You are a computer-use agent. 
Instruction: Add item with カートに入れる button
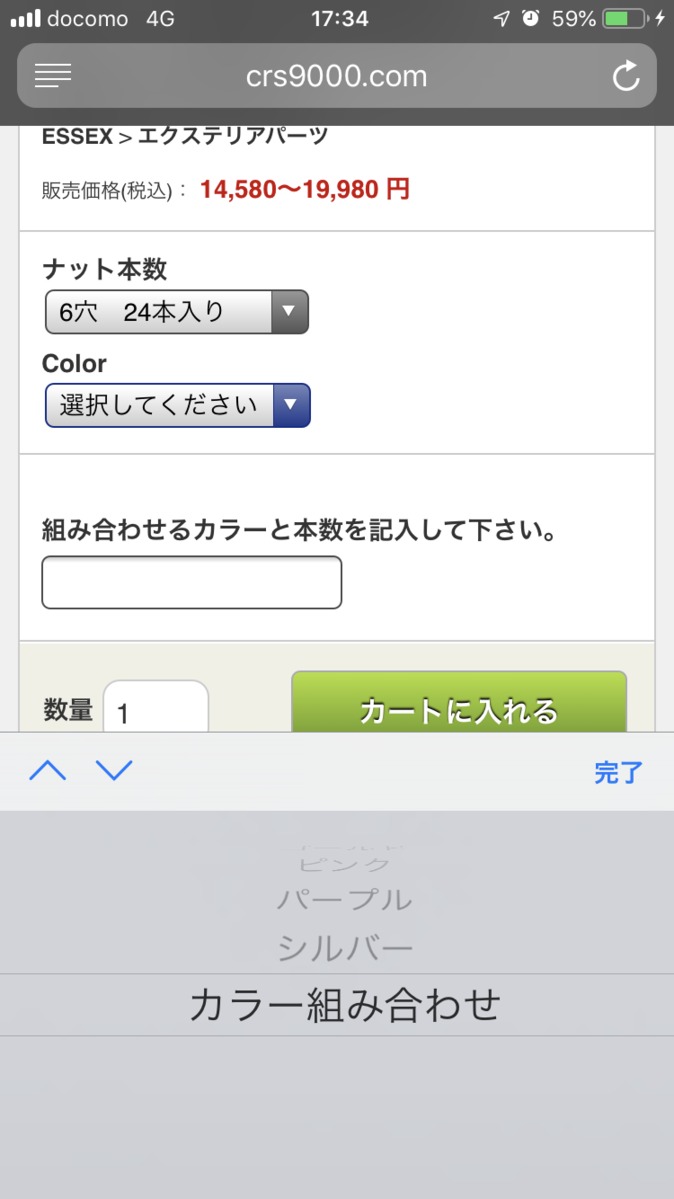pos(459,703)
